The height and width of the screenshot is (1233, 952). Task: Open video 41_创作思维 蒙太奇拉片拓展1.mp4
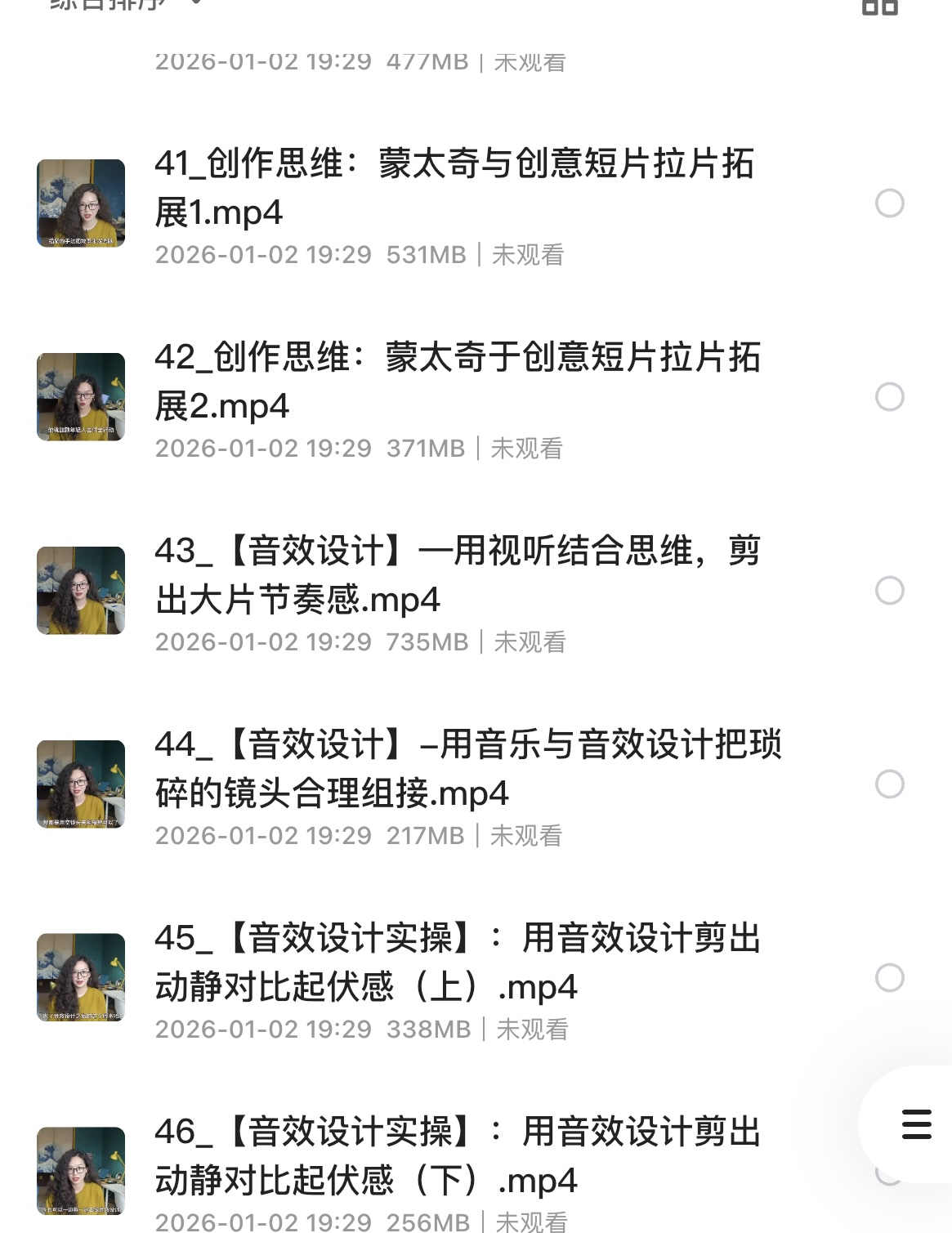click(454, 188)
